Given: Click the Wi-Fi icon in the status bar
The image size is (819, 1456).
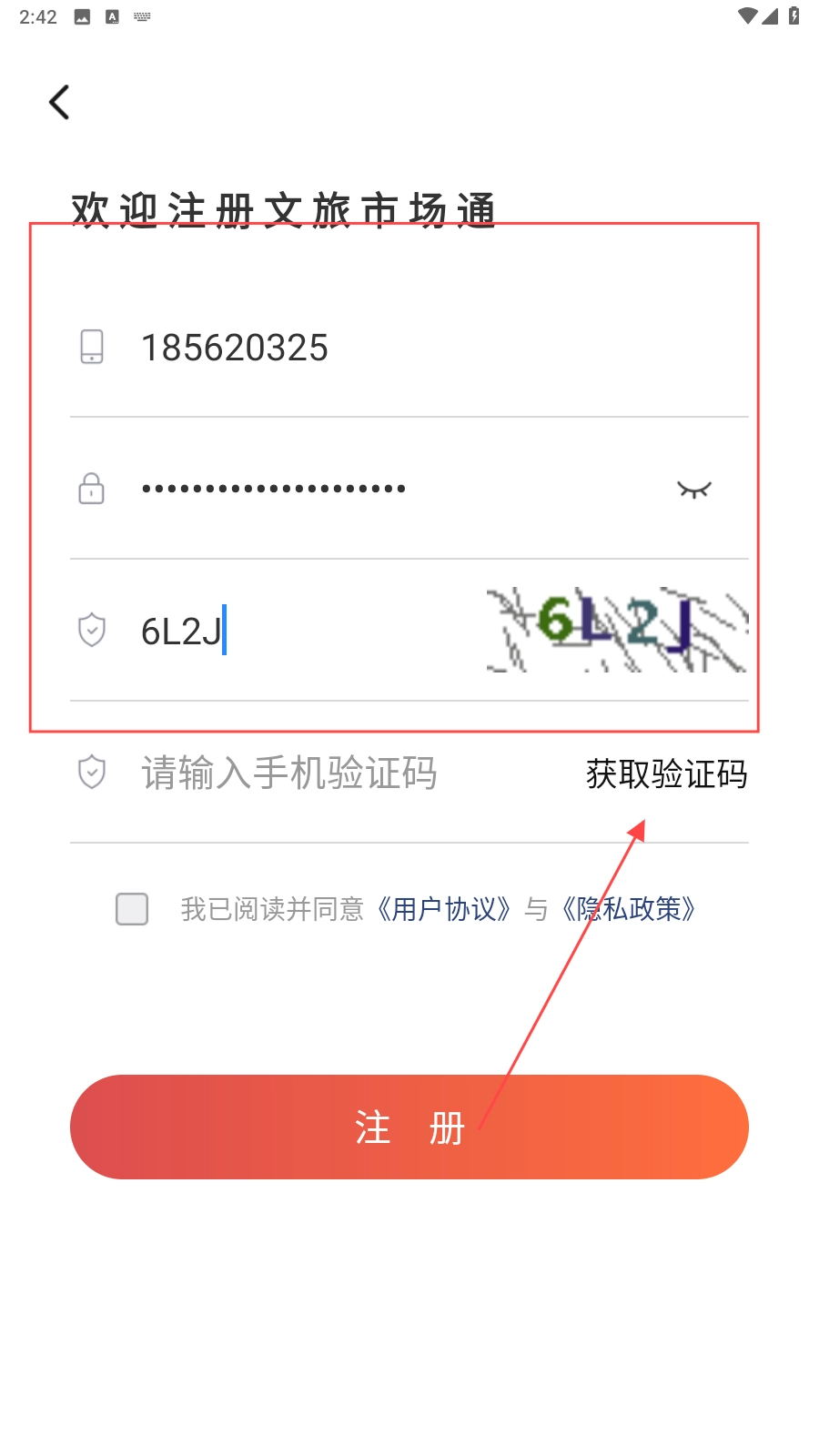Looking at the screenshot, I should tap(749, 15).
